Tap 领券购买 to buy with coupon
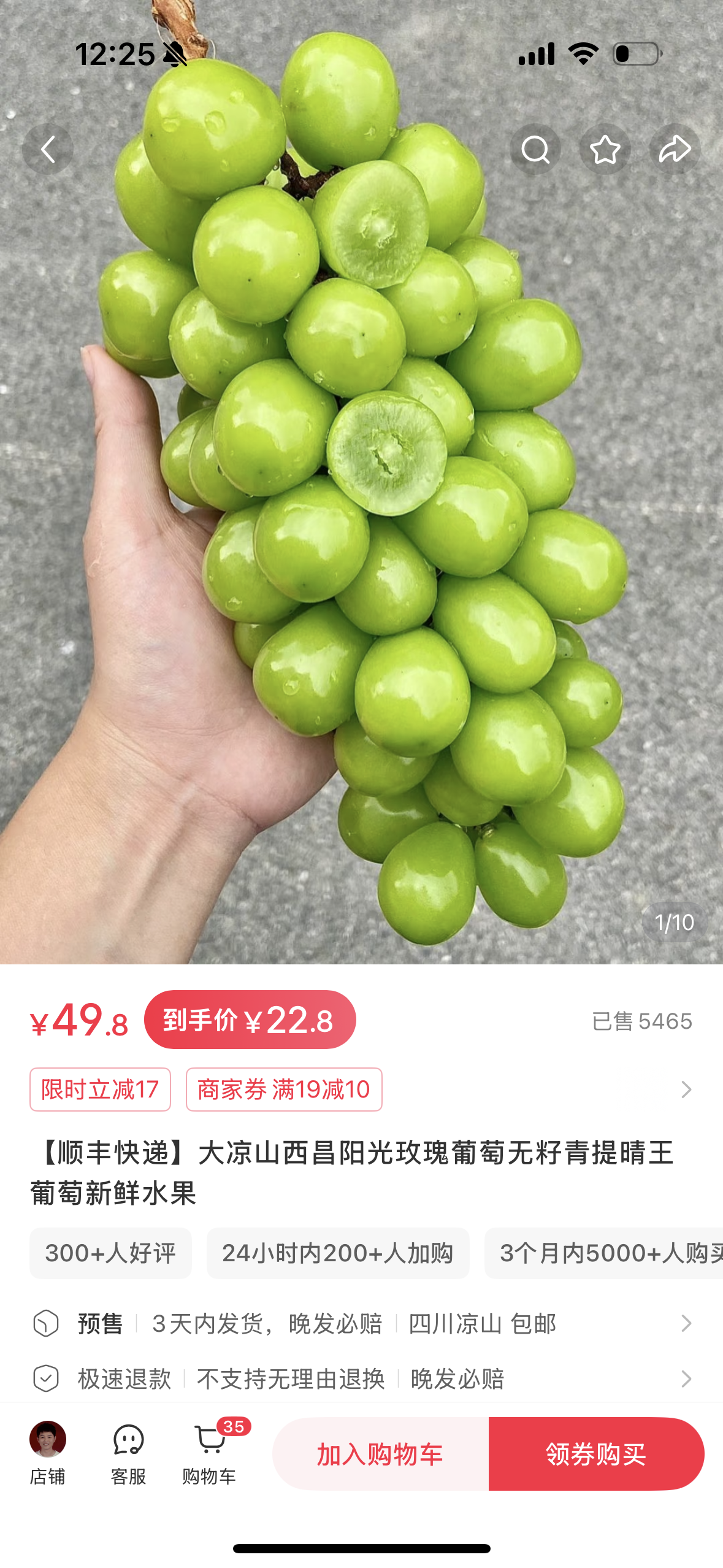This screenshot has width=723, height=1568. pos(596,1454)
